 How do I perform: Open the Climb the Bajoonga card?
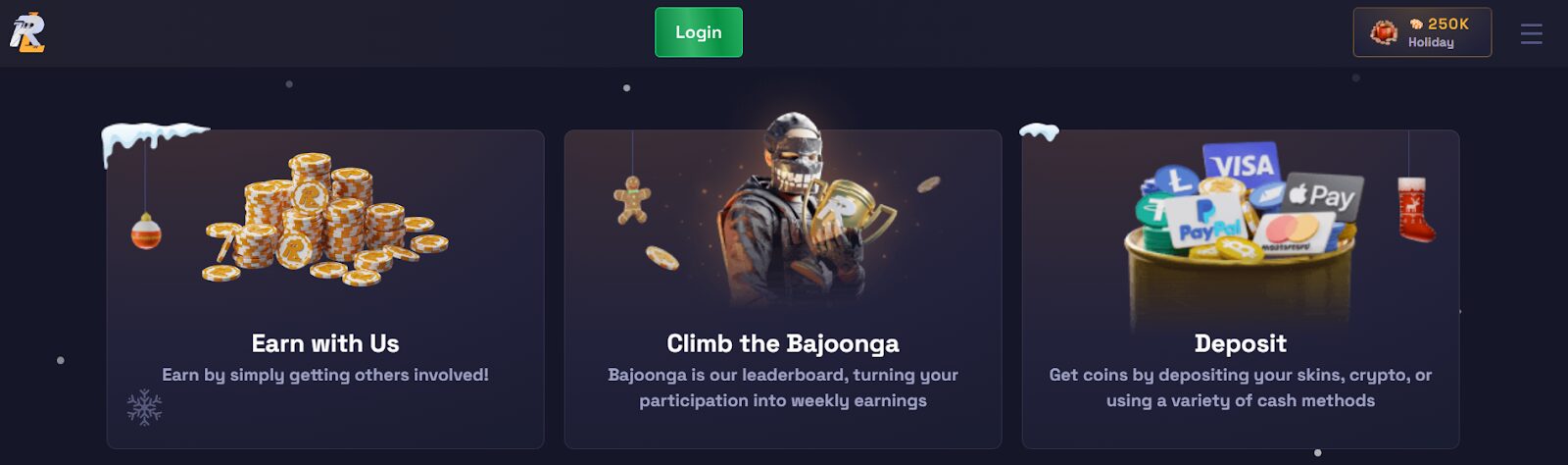pos(782,289)
